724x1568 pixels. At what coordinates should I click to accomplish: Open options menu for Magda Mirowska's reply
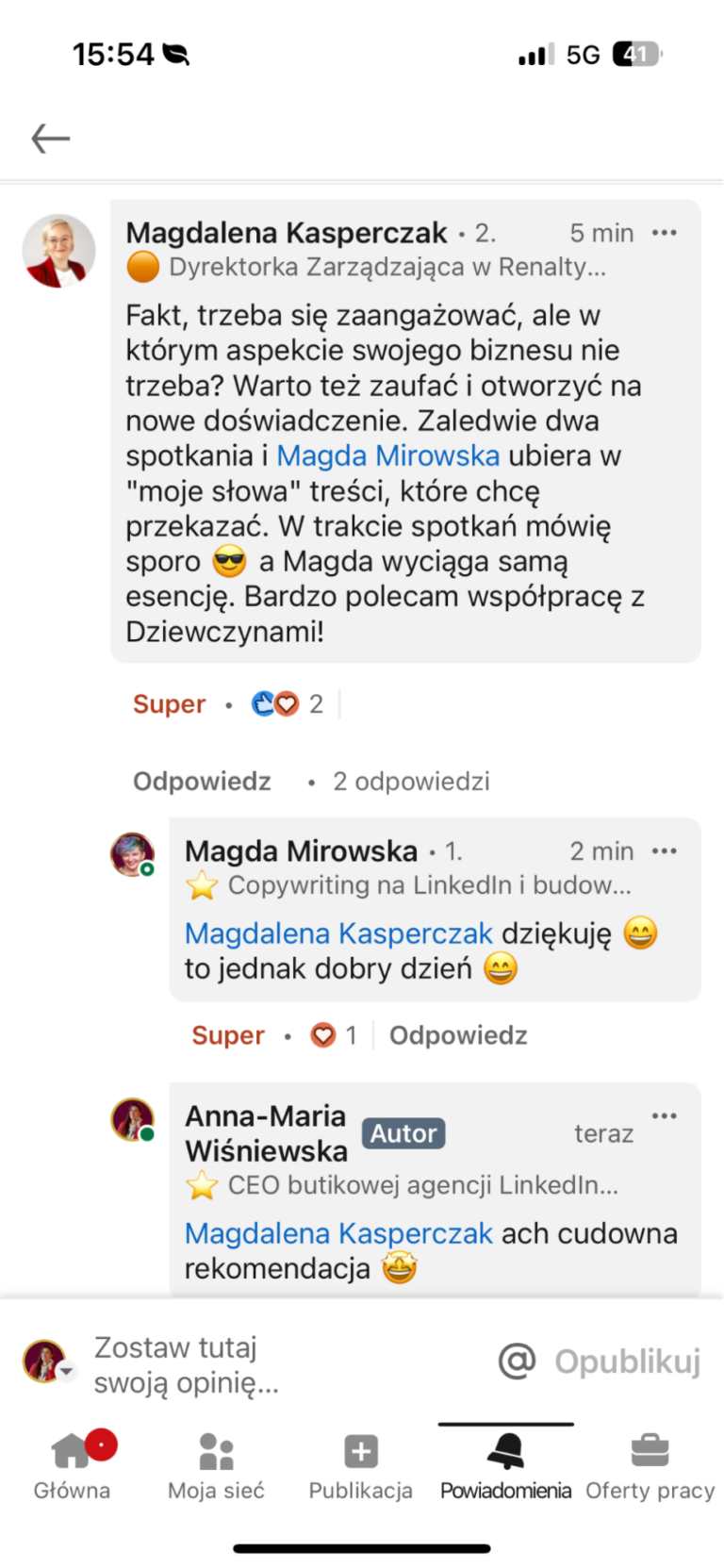[664, 851]
